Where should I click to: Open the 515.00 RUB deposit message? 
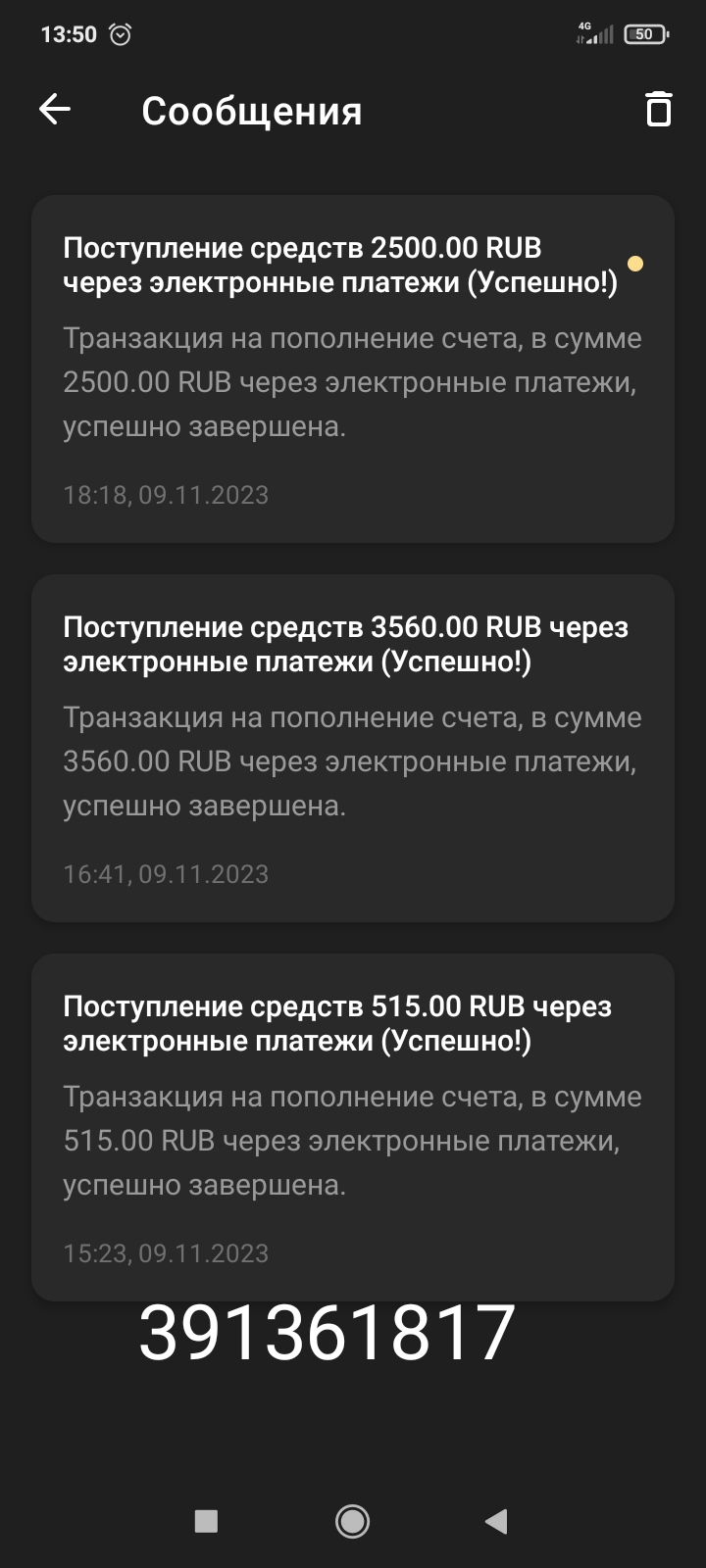[352, 1127]
